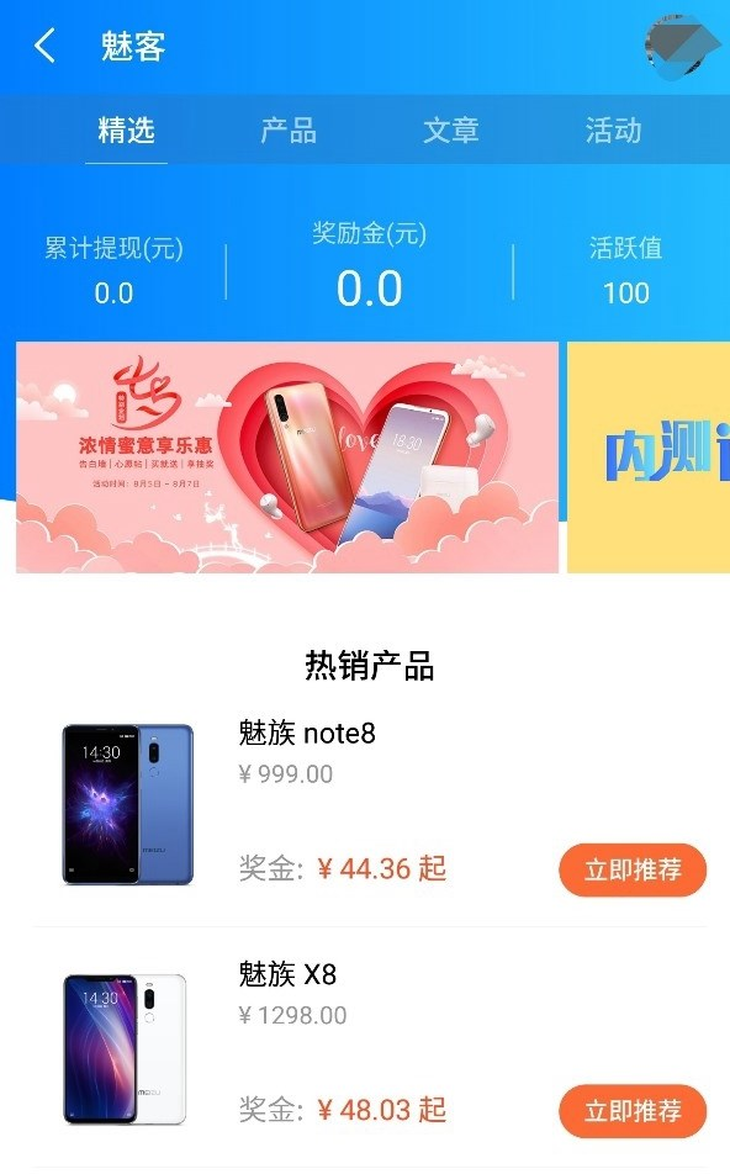
Task: Switch to the 文章 tab
Action: tap(451, 130)
